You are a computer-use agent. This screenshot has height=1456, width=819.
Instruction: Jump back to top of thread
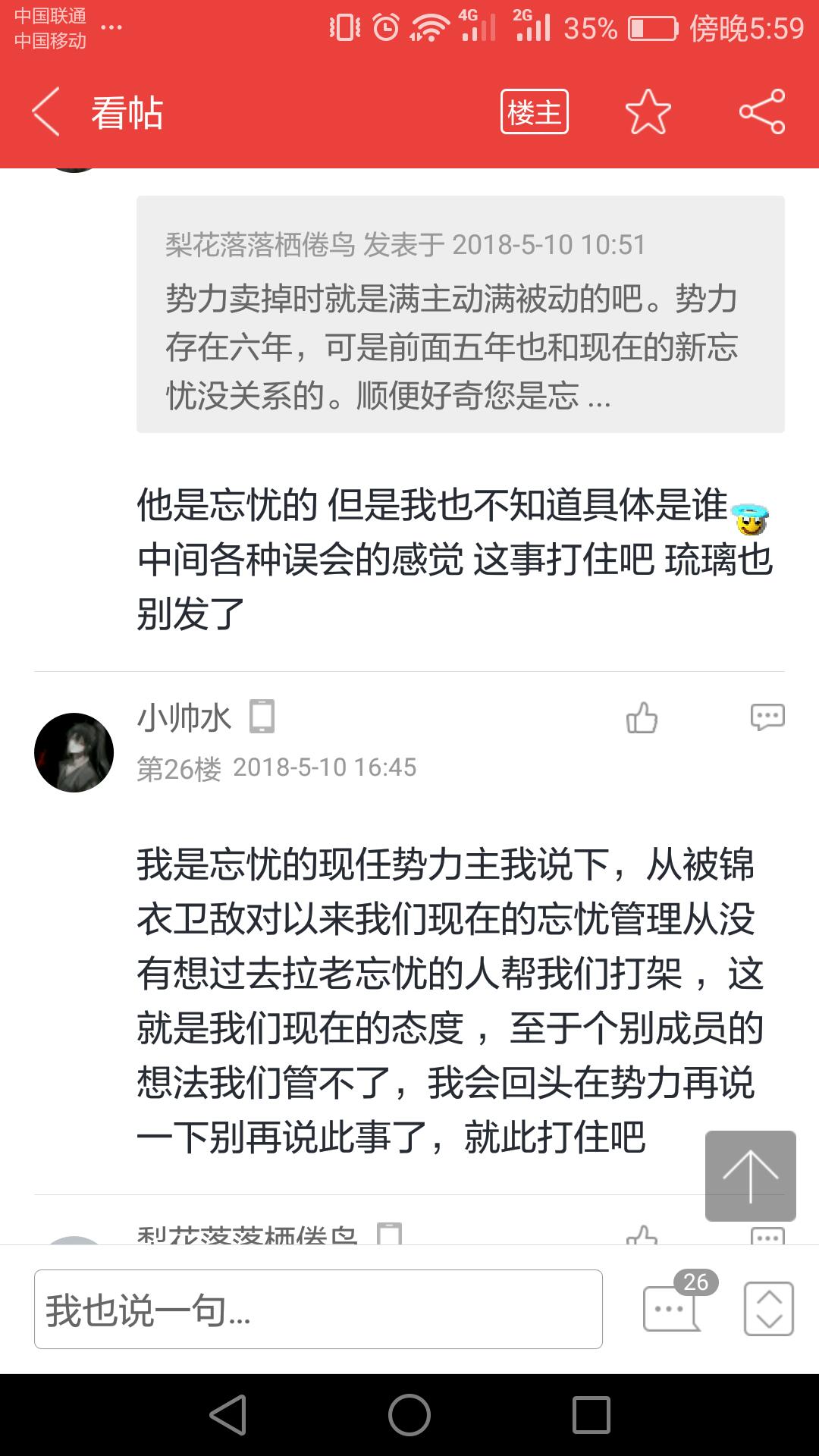pyautogui.click(x=750, y=1175)
